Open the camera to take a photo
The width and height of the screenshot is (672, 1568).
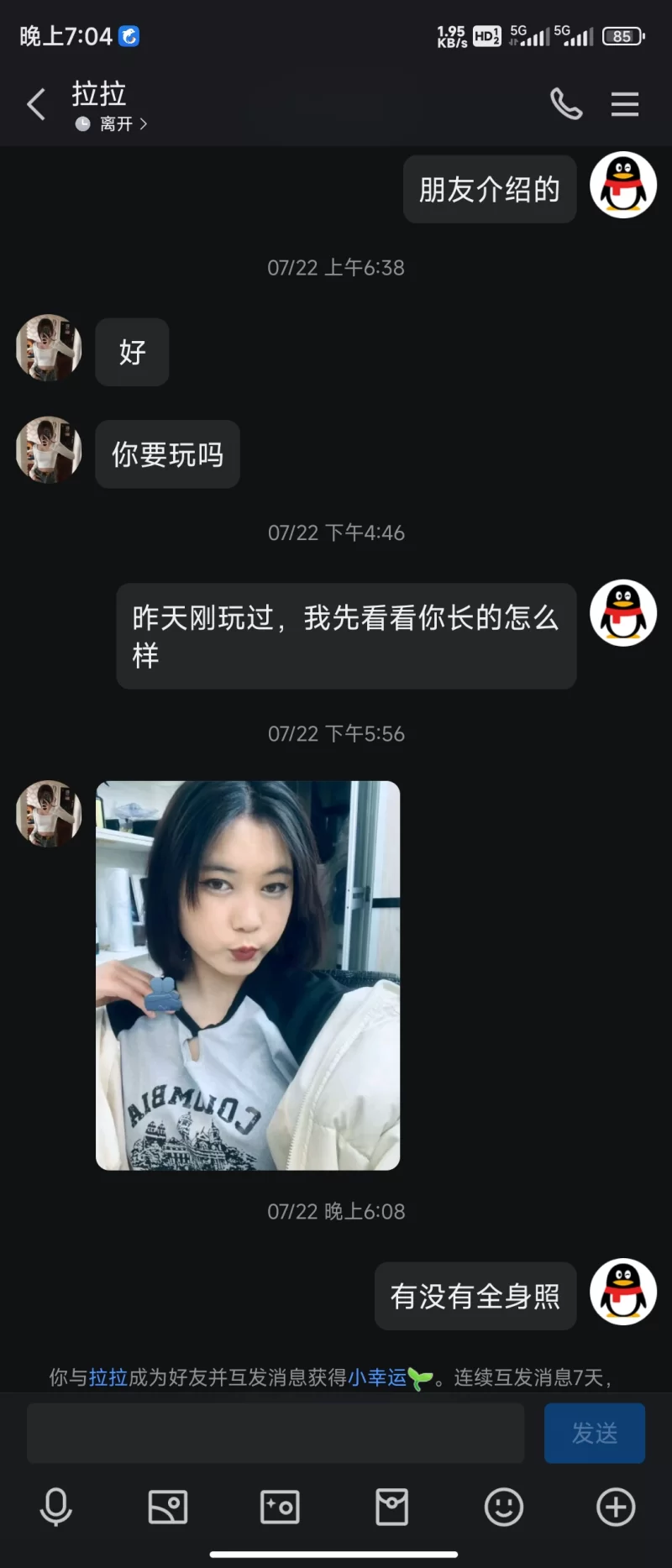click(280, 1507)
